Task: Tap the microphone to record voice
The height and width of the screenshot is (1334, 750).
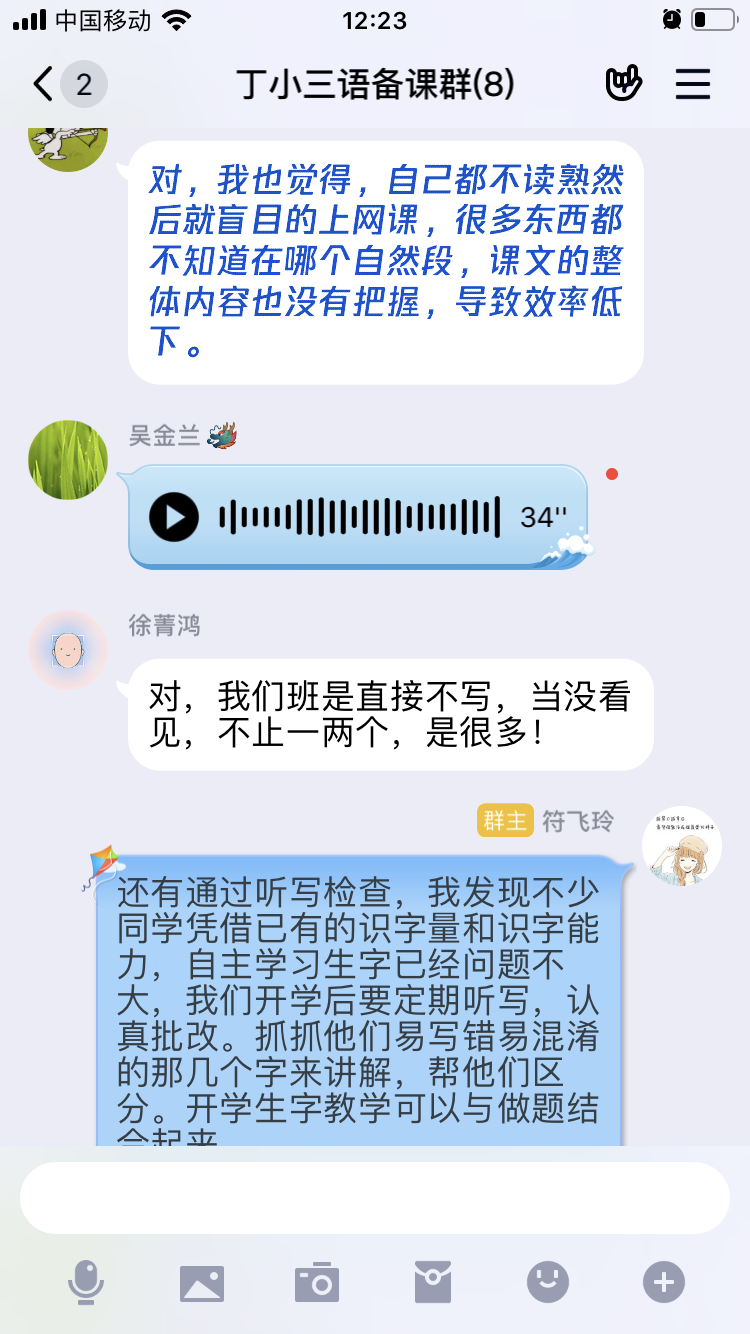Action: [86, 1282]
